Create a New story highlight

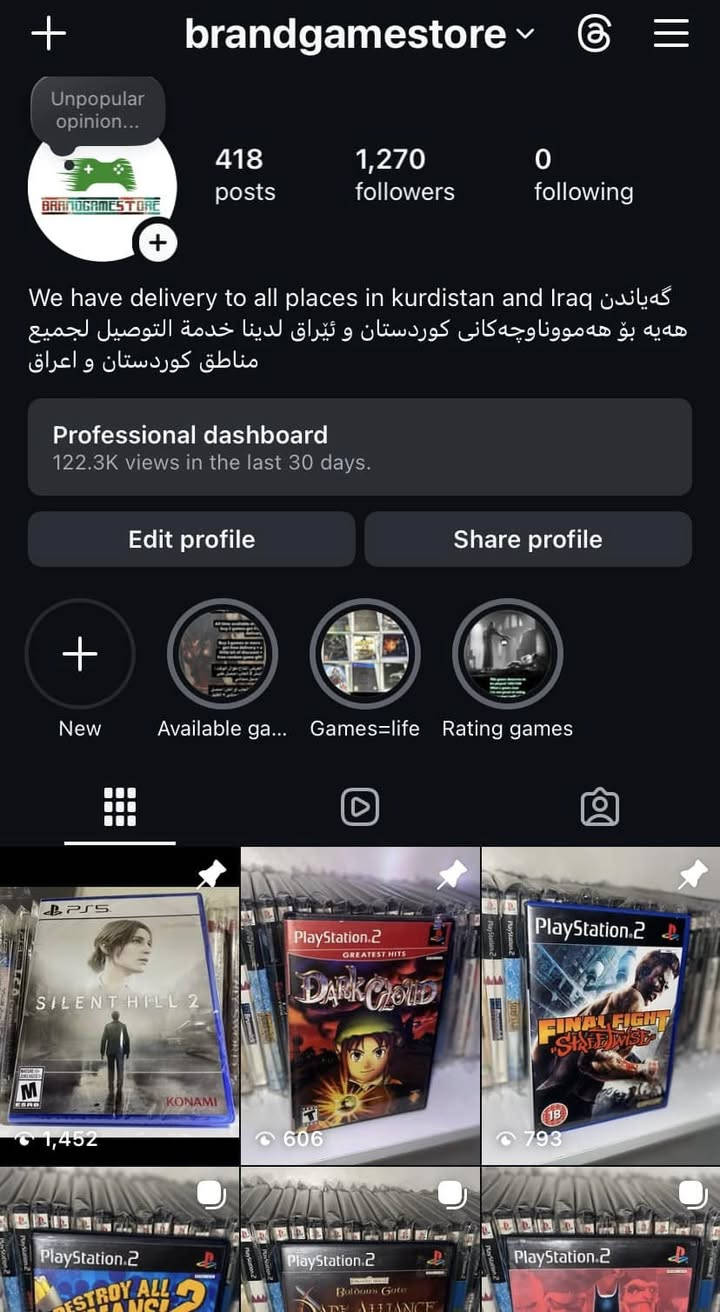point(80,654)
